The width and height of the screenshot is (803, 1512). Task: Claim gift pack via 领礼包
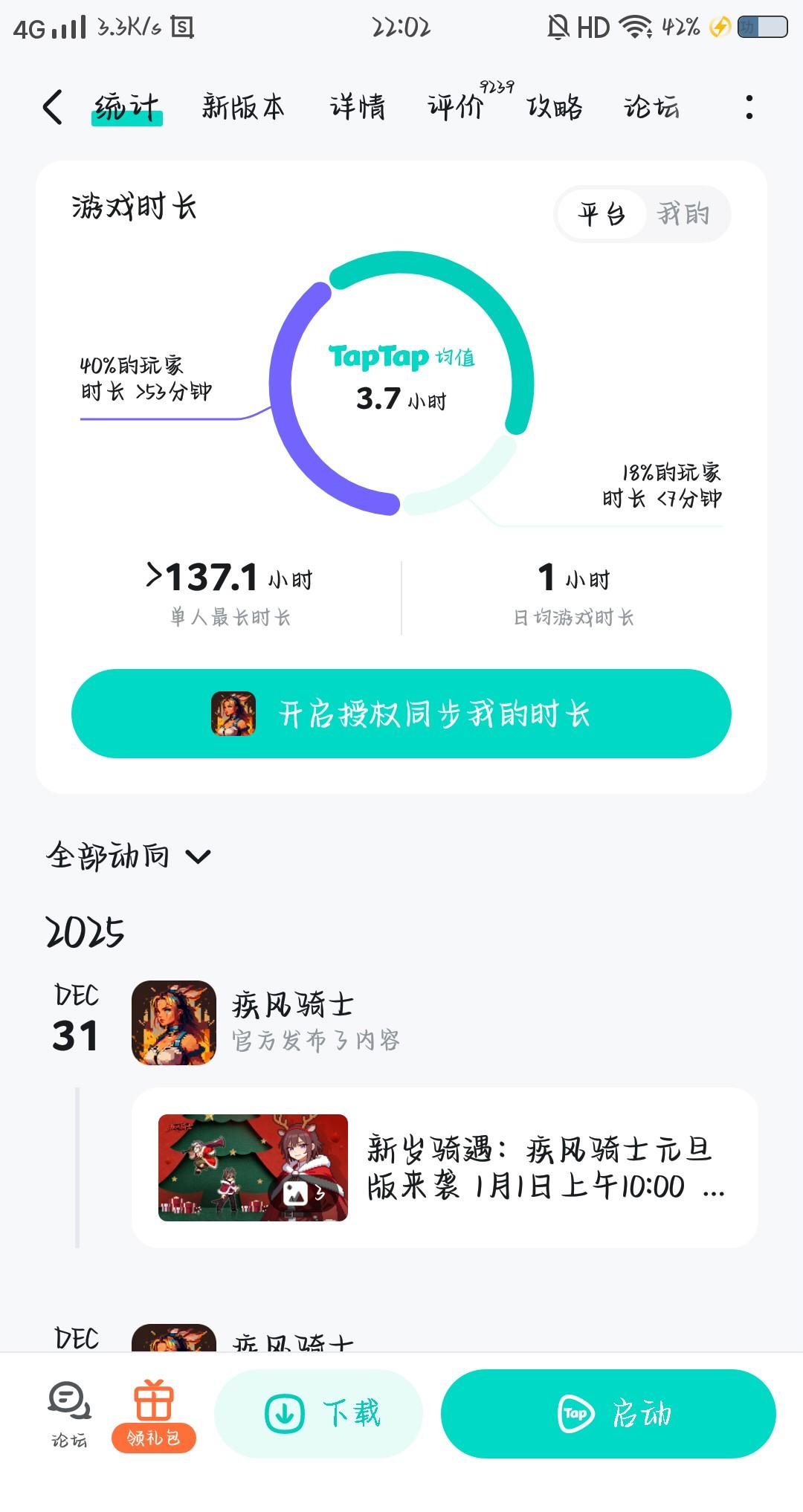154,1415
